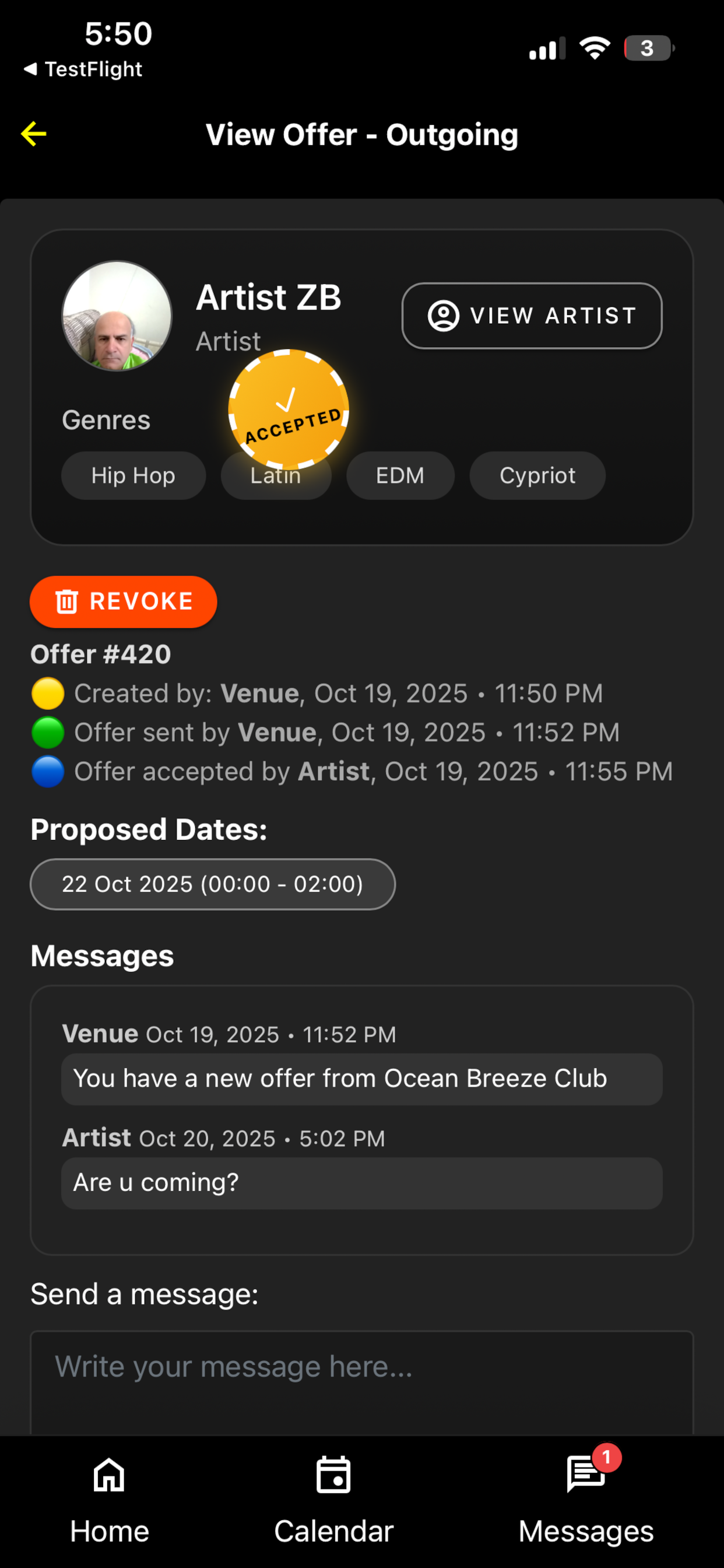Tap Artist ZB's profile photo
This screenshot has height=1568, width=724.
(117, 316)
